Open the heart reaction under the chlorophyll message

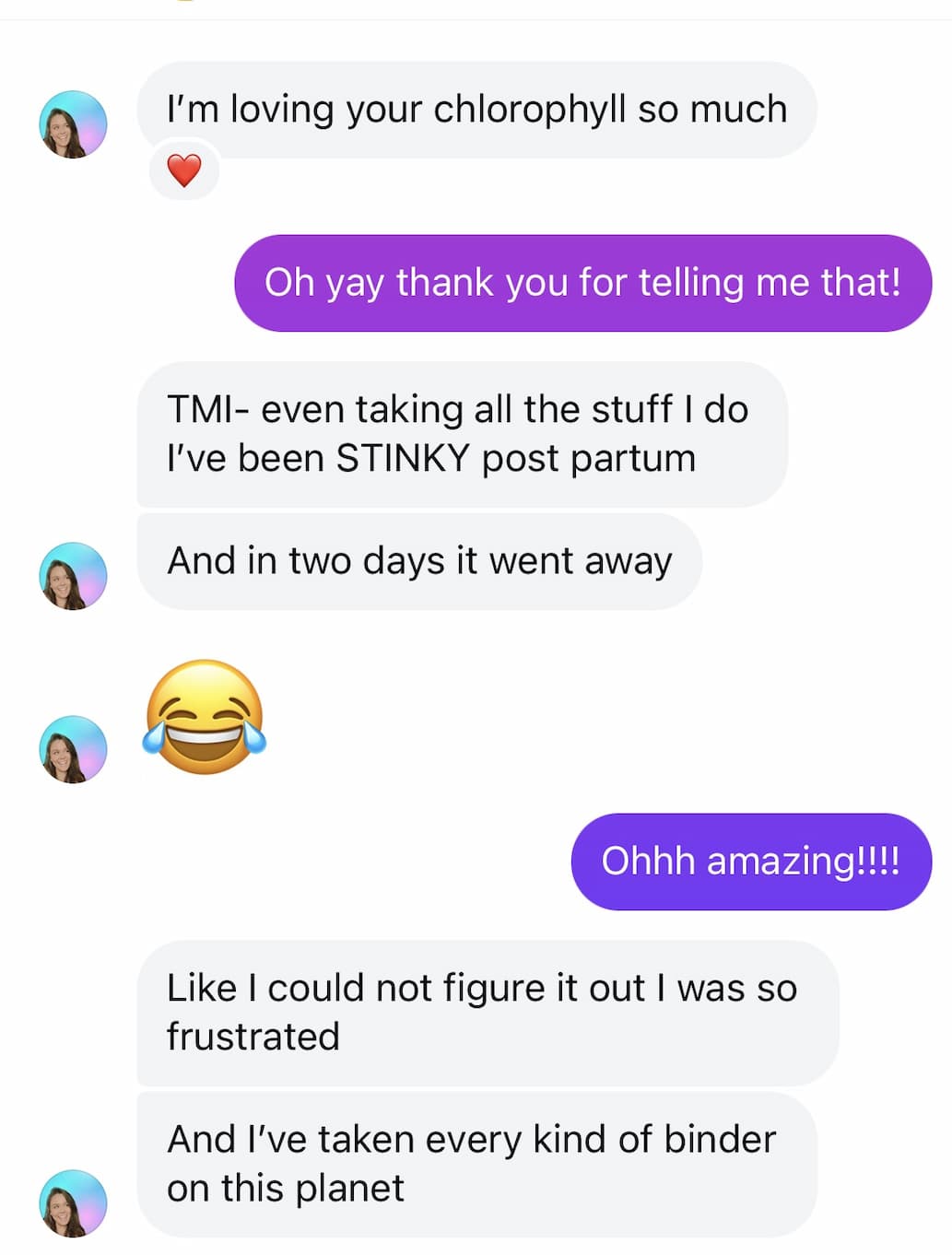pyautogui.click(x=184, y=170)
